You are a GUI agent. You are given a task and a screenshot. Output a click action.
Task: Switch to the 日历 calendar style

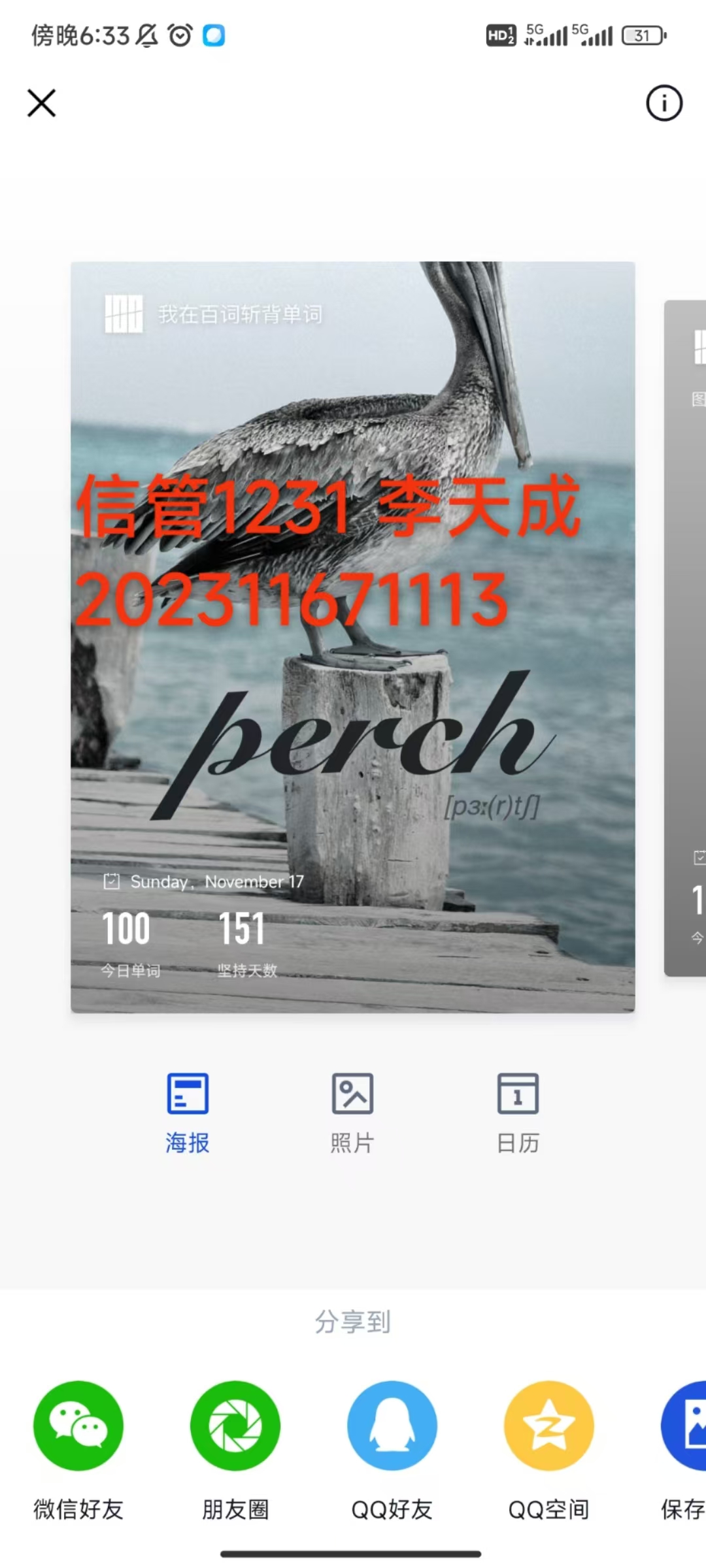click(x=518, y=1113)
